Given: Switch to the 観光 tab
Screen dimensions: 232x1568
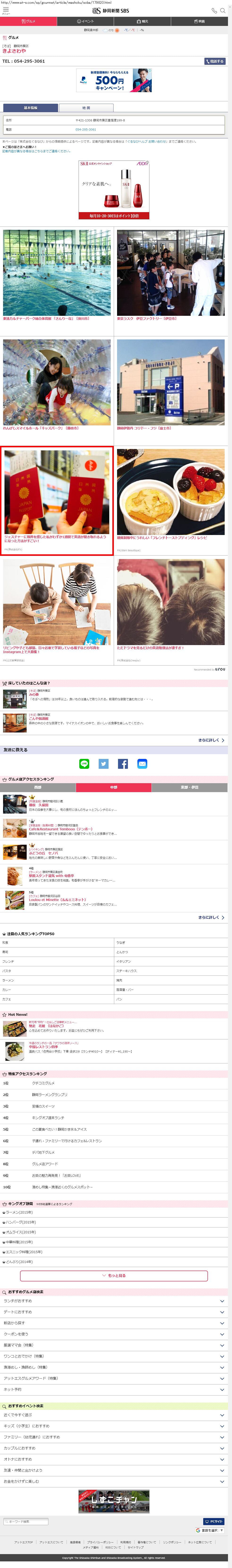Looking at the screenshot, I should point(143,21).
